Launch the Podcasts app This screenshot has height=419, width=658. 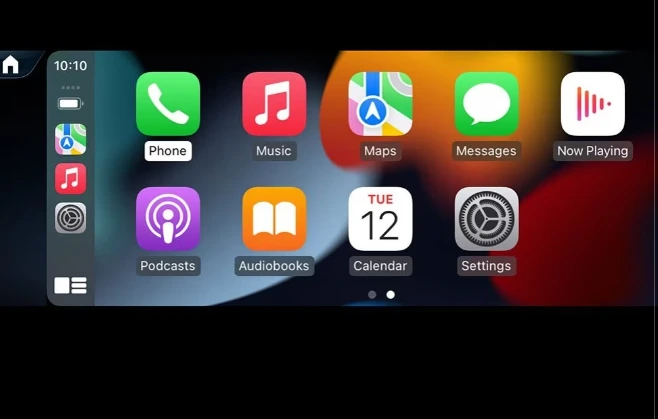click(168, 219)
